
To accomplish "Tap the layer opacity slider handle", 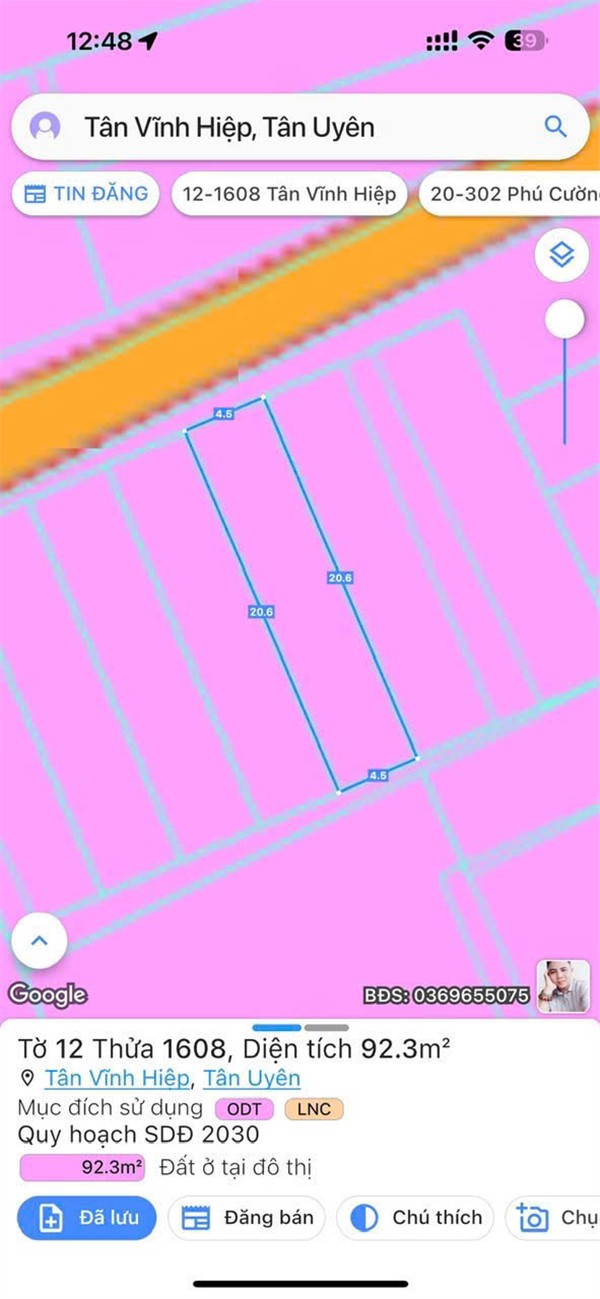I will 565,320.
